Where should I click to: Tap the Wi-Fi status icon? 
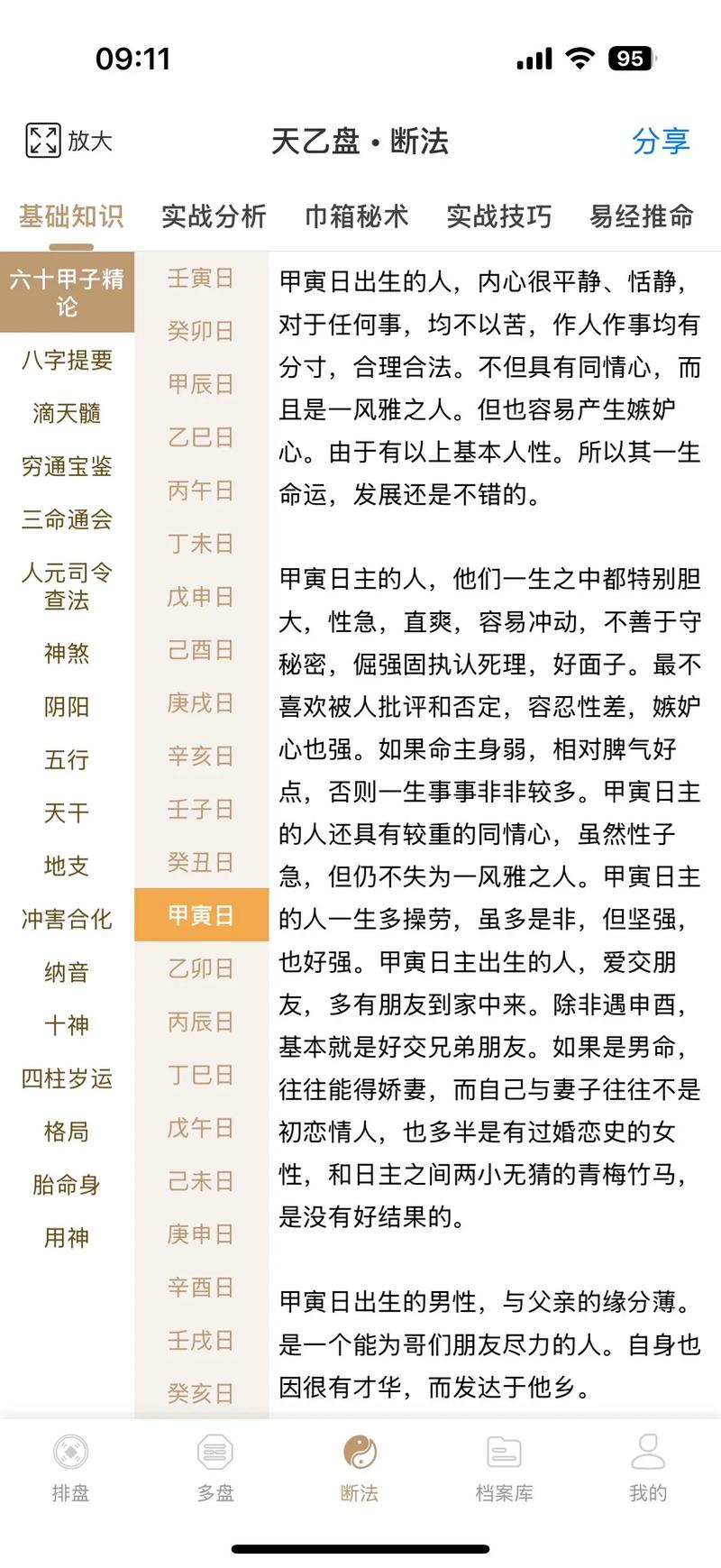pyautogui.click(x=582, y=57)
